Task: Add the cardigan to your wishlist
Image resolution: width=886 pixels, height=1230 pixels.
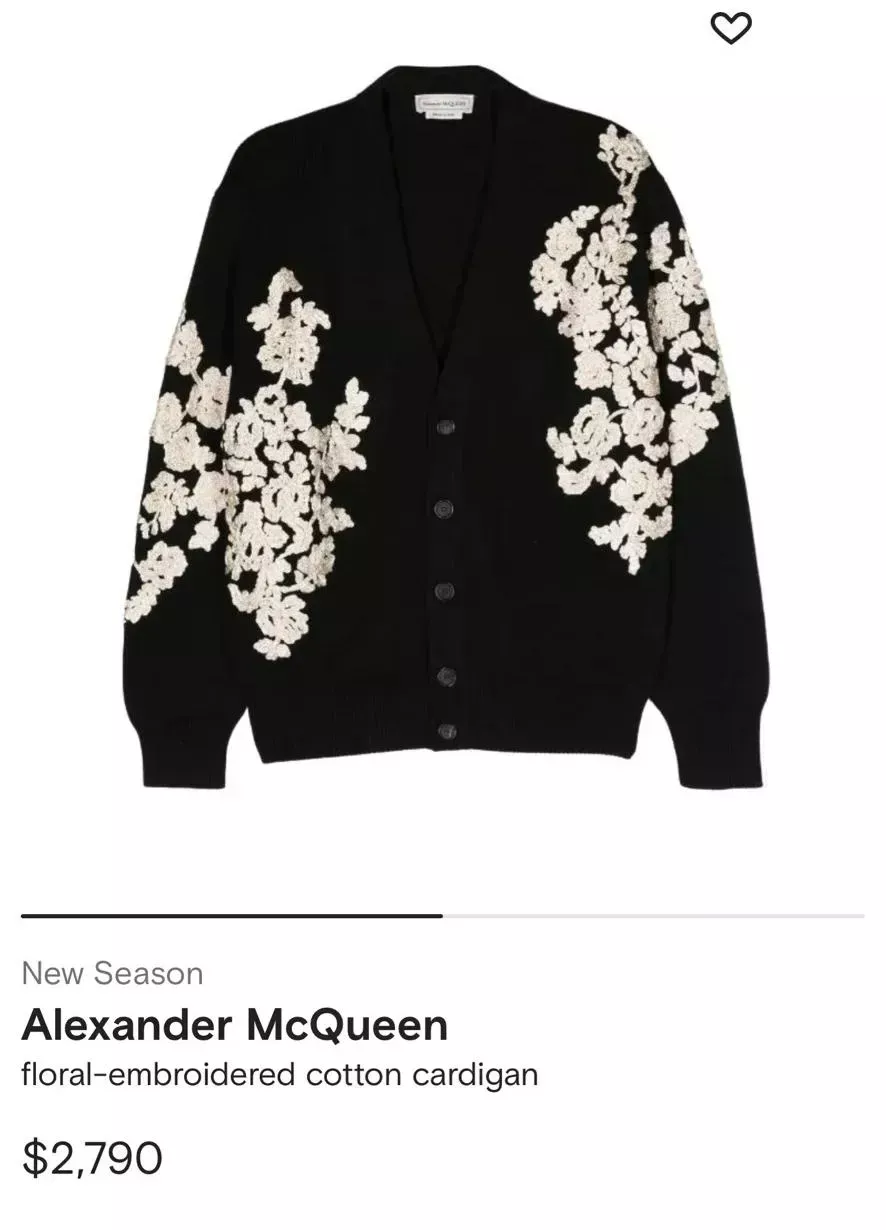Action: click(730, 29)
